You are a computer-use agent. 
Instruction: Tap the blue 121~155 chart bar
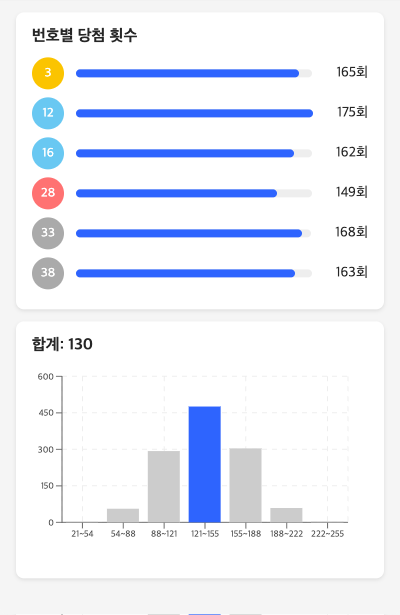[x=205, y=464]
